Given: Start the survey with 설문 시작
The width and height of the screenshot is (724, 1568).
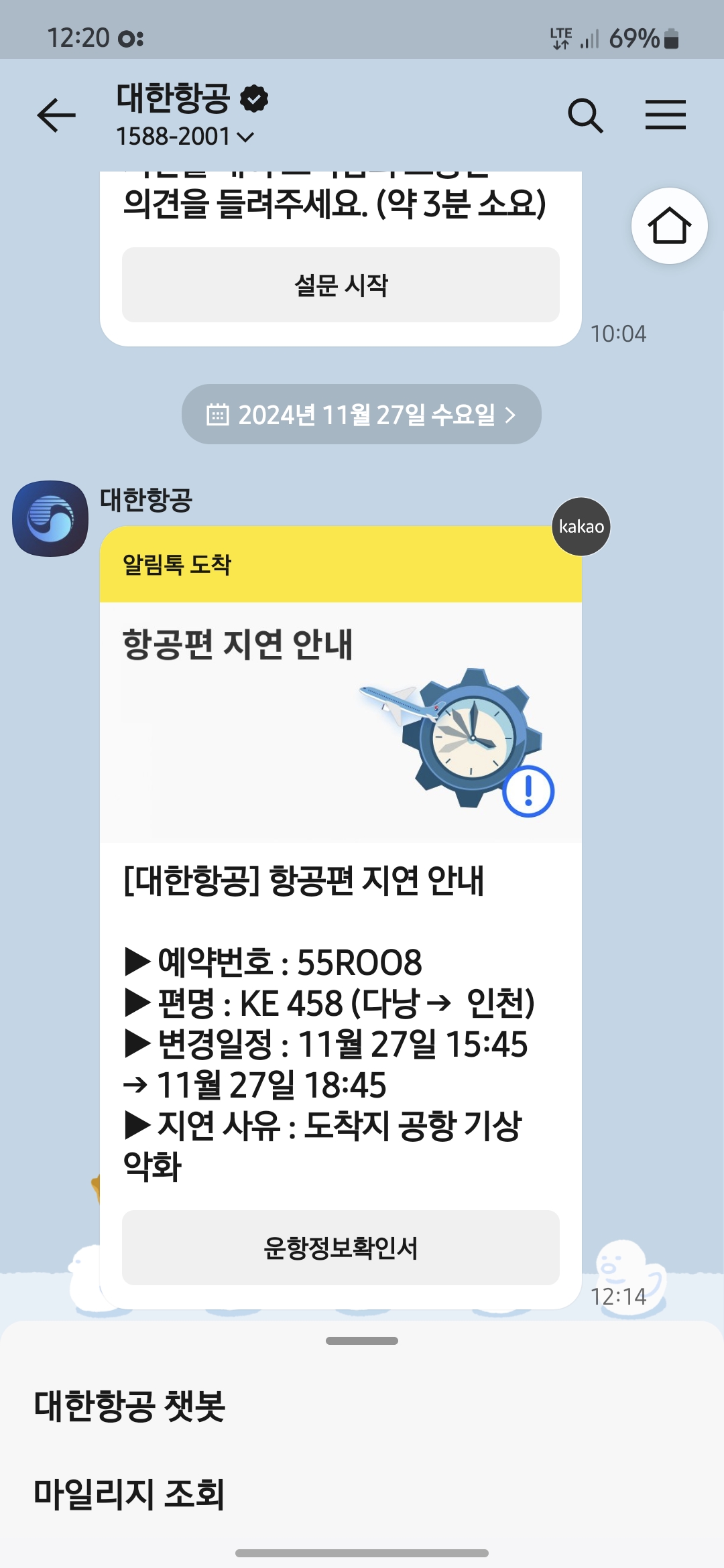Looking at the screenshot, I should [x=341, y=285].
